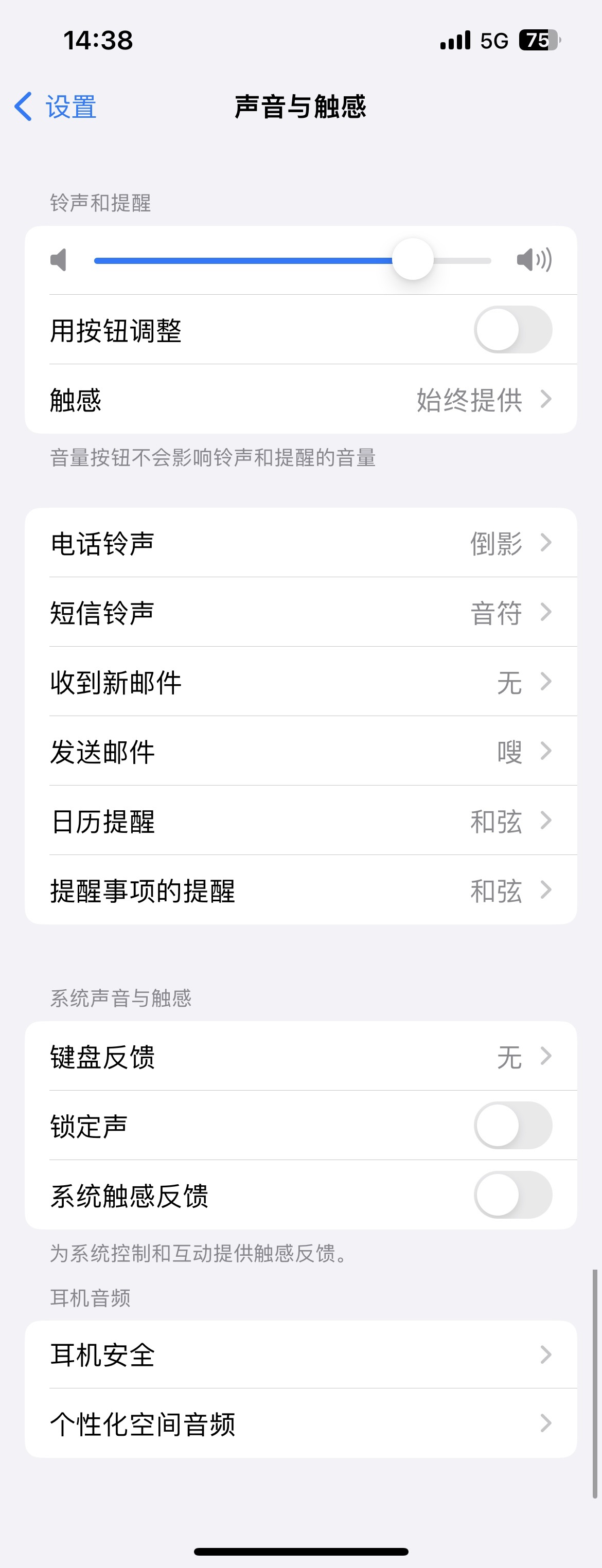
Task: Turn on 锁定声
Action: coord(512,1126)
